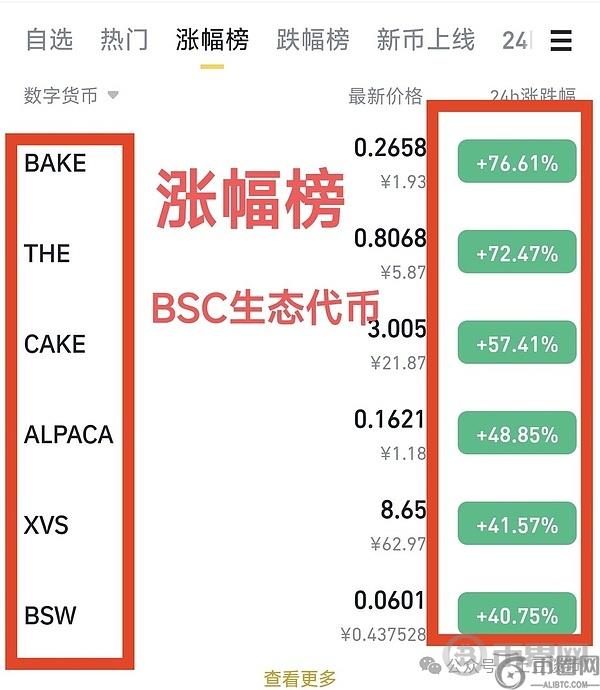View XVS coin details

tap(47, 525)
